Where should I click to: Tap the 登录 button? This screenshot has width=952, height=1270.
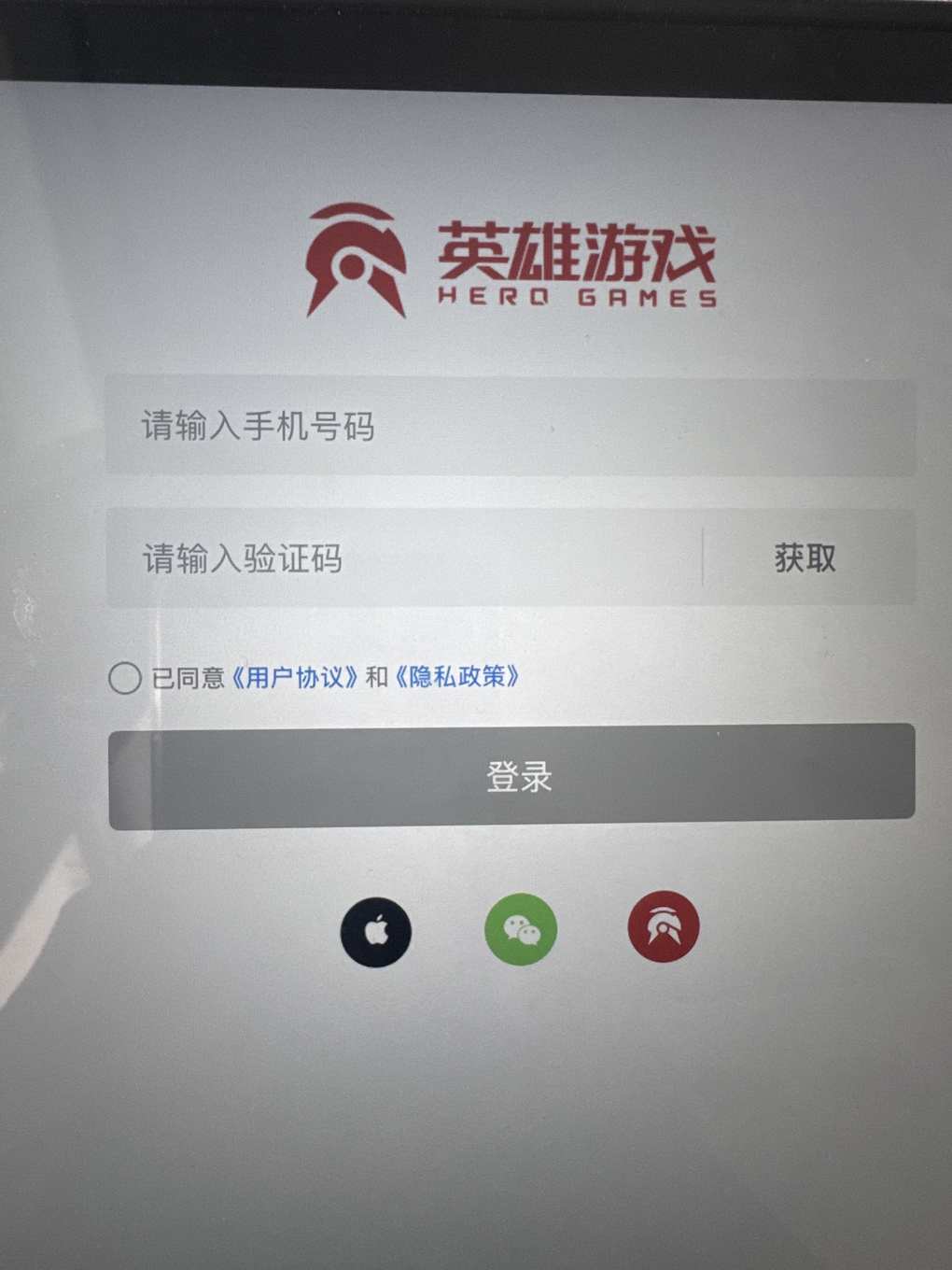tap(511, 776)
